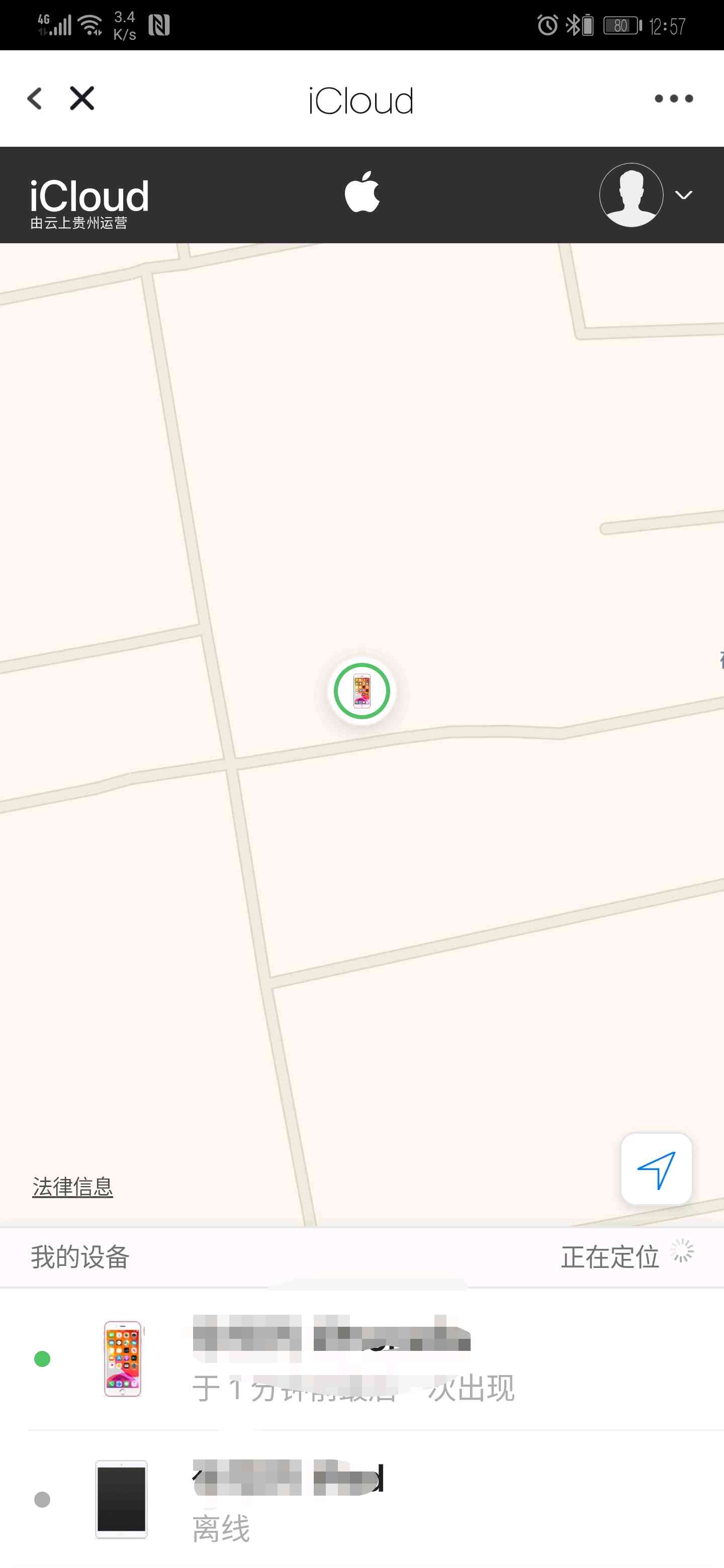This screenshot has height=1568, width=724.
Task: Tap the Apple logo in the header
Action: pos(363,192)
